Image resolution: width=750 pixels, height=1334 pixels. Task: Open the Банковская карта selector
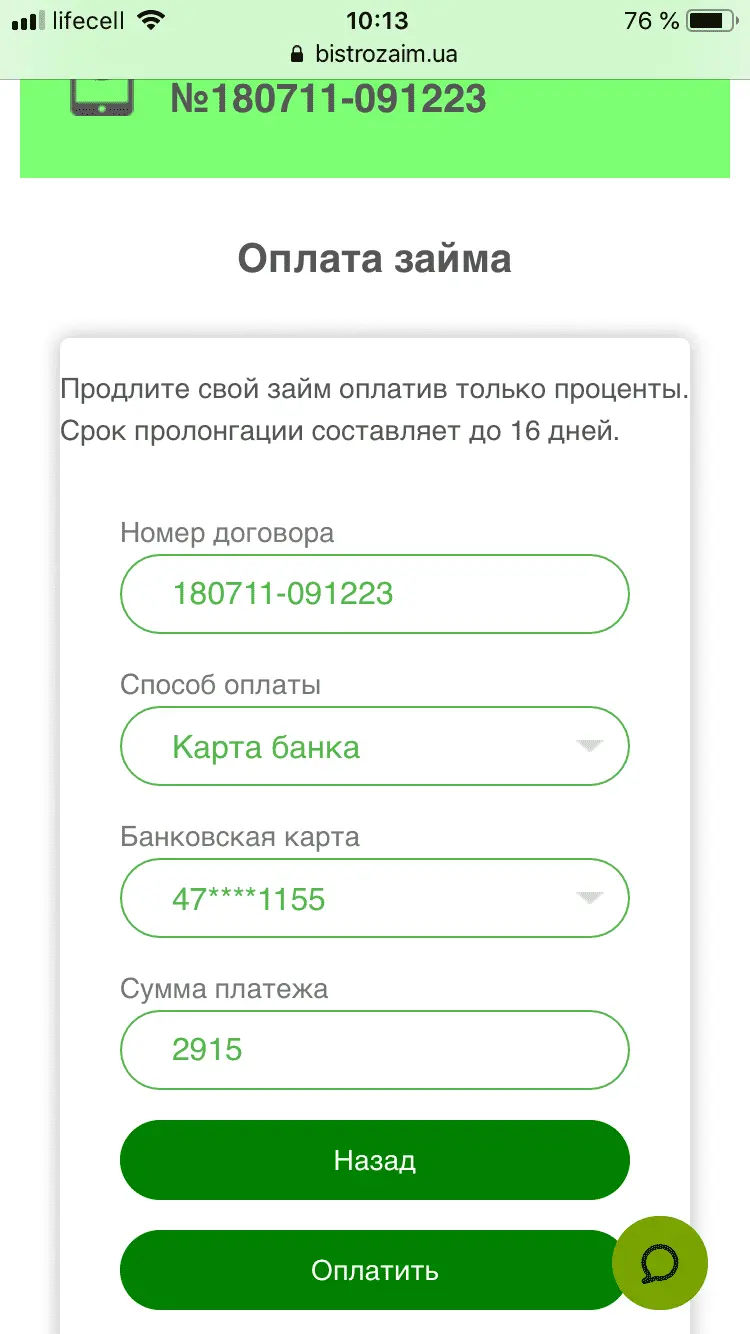coord(374,899)
